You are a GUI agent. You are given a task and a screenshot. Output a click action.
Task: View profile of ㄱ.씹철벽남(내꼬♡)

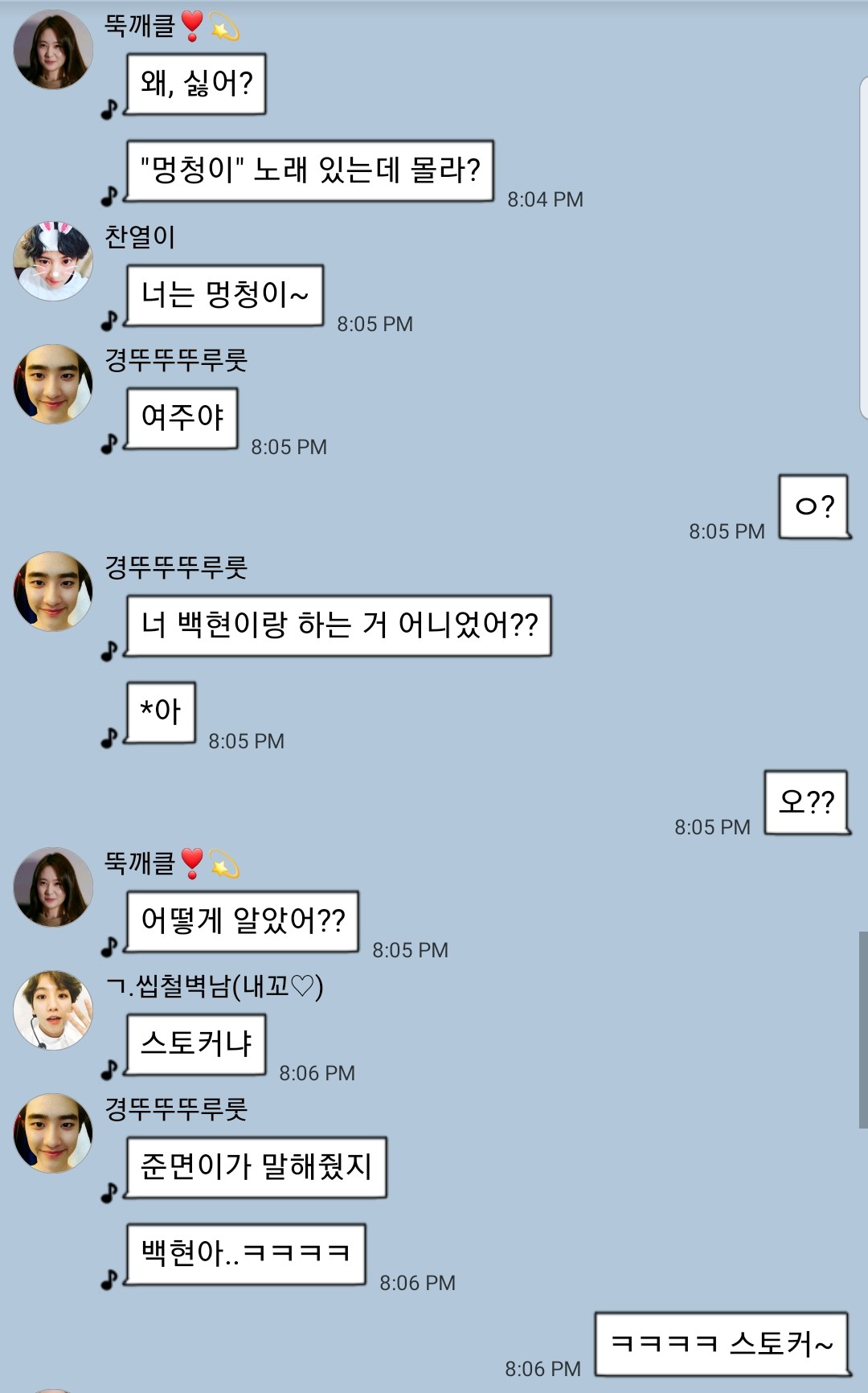click(53, 1010)
